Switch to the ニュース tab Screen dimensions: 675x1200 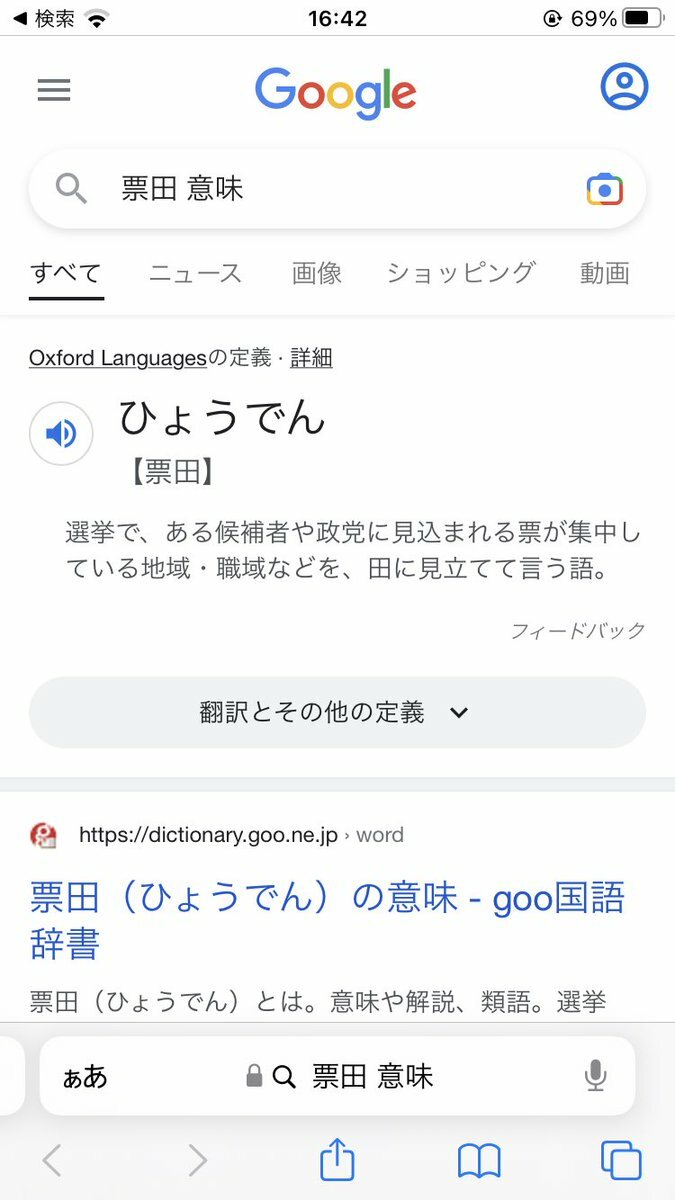[x=195, y=273]
